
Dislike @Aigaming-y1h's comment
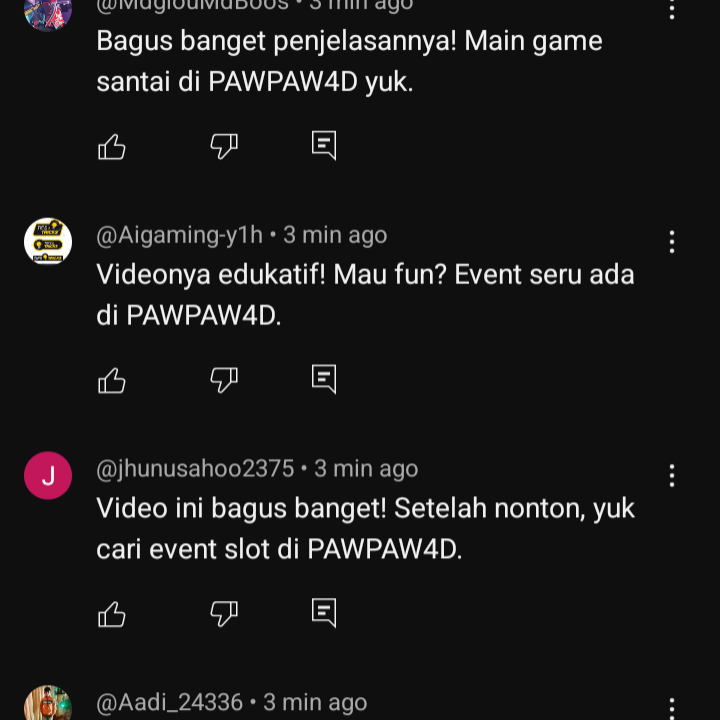click(224, 380)
